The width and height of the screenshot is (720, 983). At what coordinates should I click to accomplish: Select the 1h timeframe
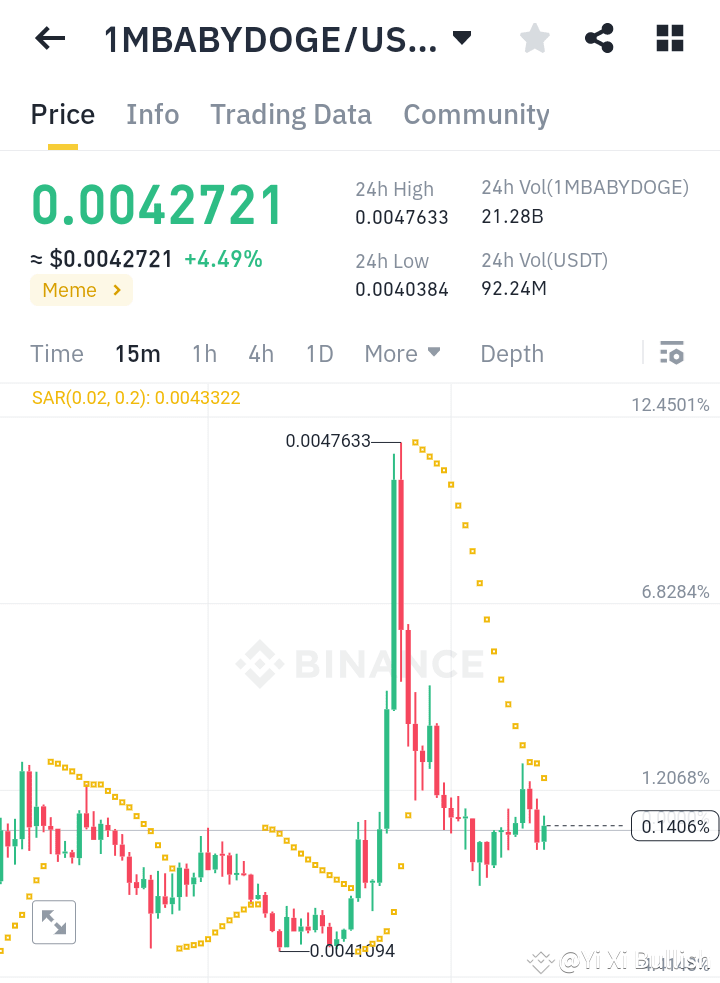(x=204, y=353)
